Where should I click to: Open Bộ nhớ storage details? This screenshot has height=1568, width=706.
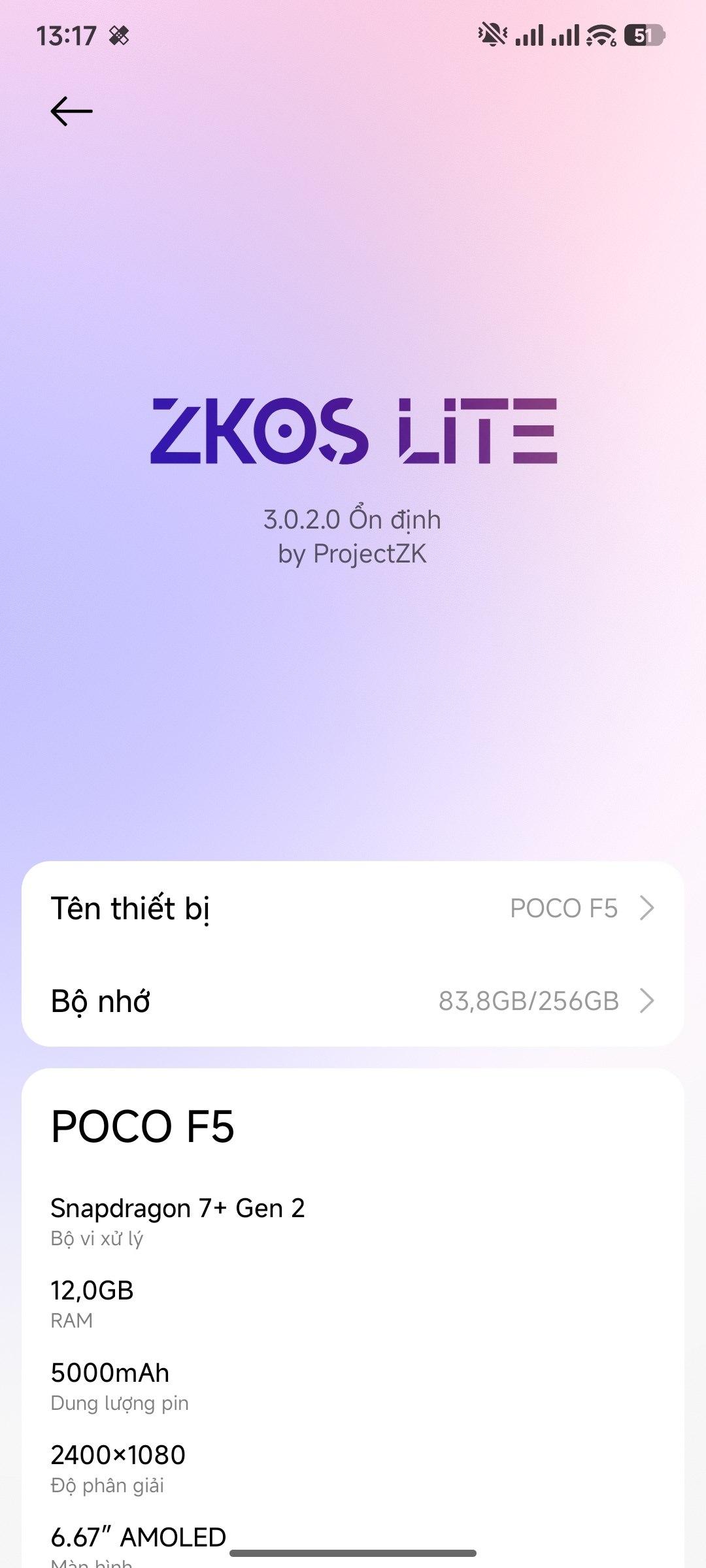pyautogui.click(x=353, y=1001)
